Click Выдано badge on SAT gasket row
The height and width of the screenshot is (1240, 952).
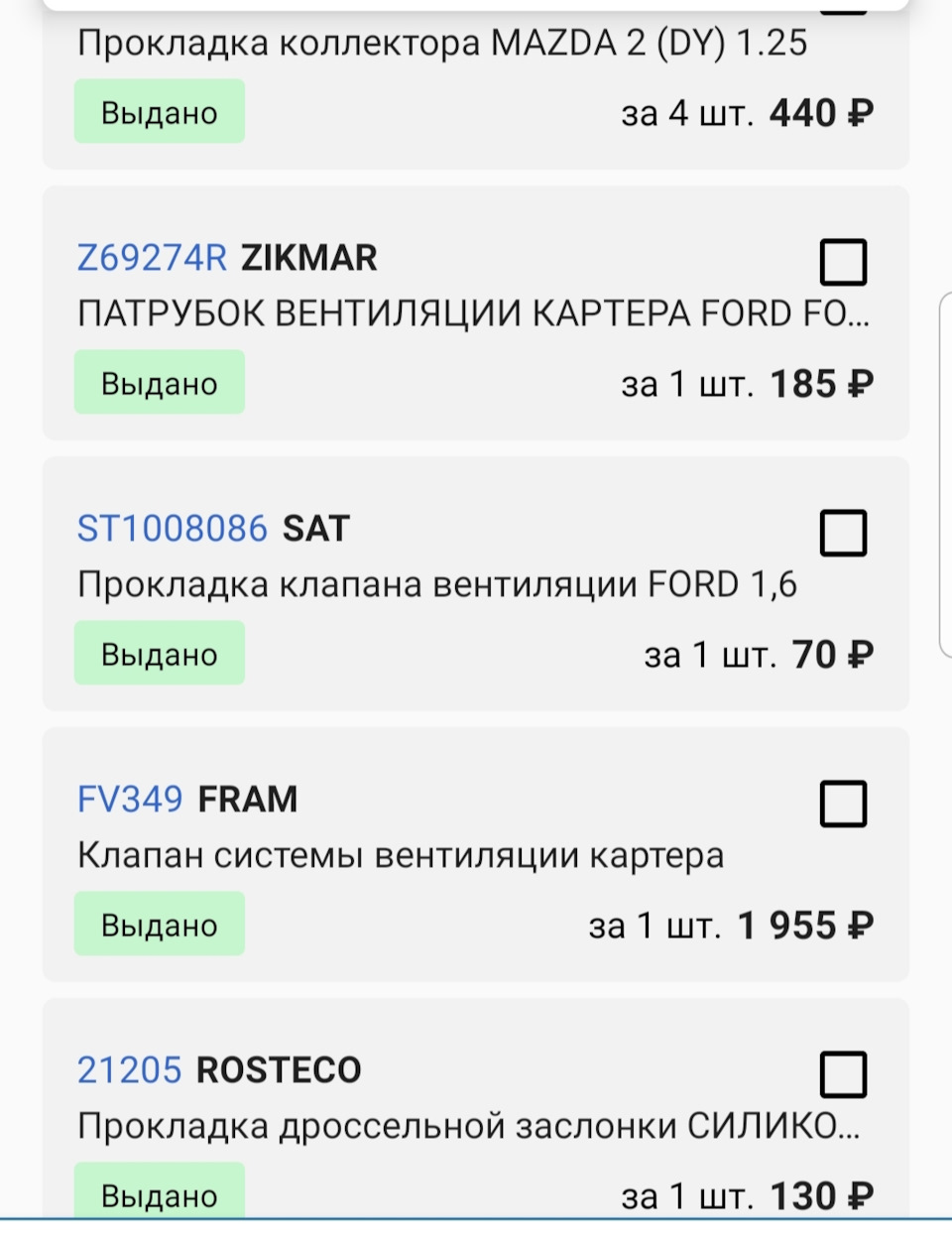tap(159, 653)
